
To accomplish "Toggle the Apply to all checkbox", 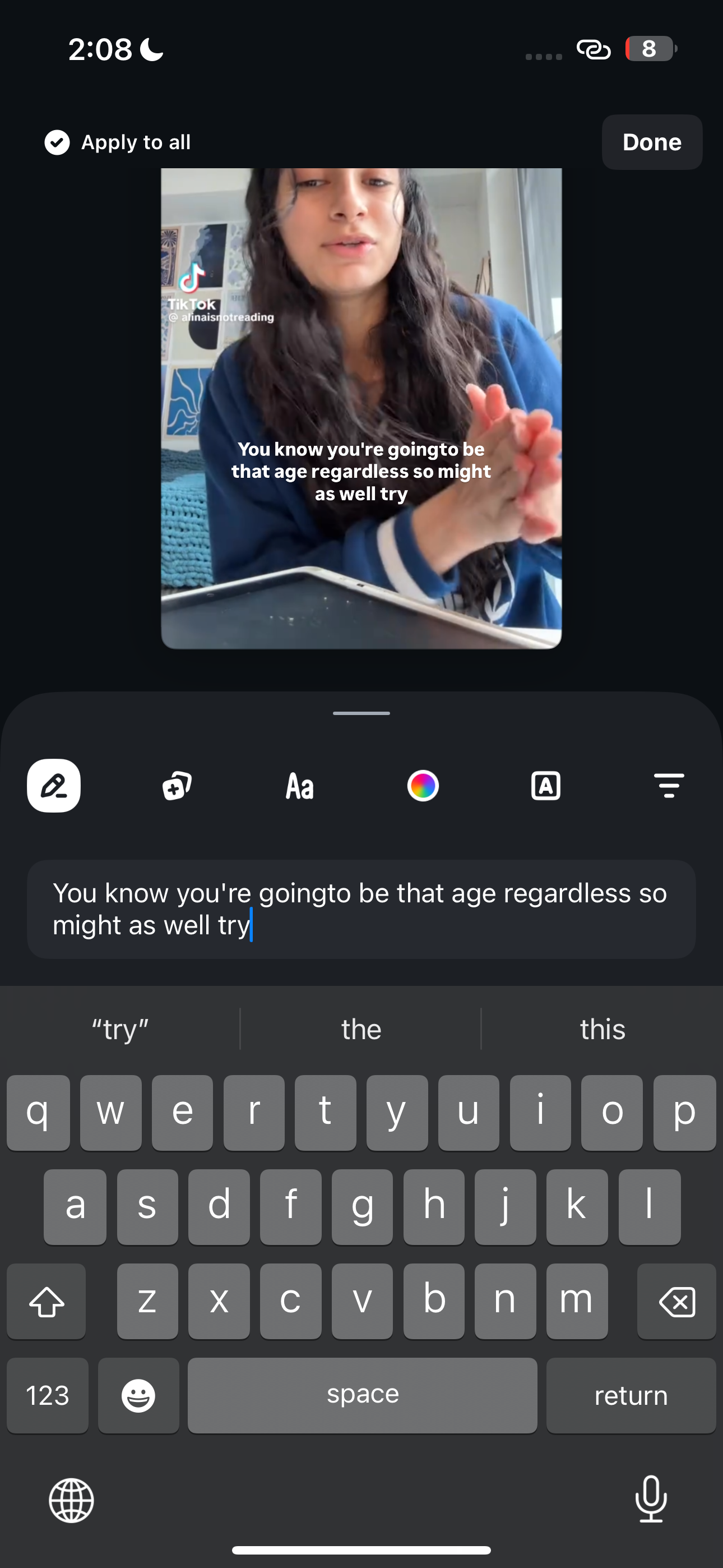I will [x=57, y=142].
